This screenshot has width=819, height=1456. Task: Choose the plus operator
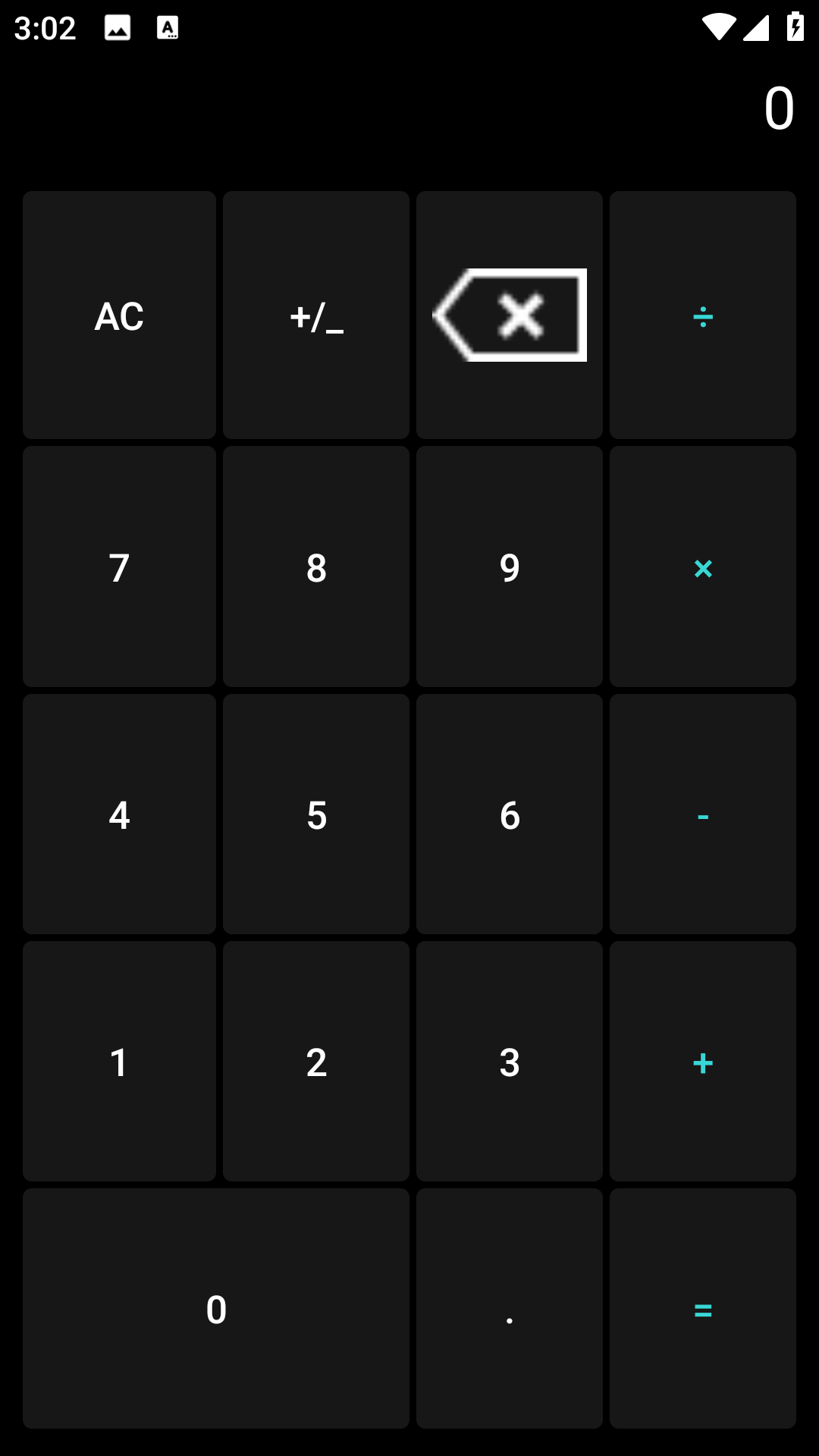click(x=703, y=1062)
